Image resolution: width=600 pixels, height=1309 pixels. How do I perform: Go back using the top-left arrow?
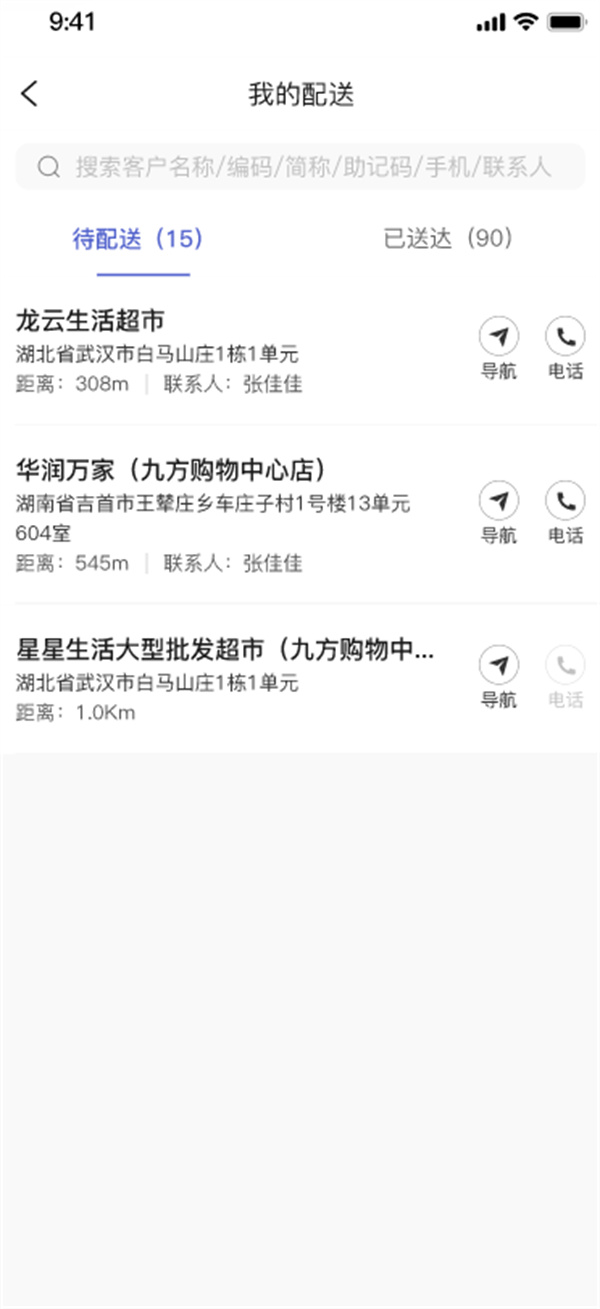(29, 94)
